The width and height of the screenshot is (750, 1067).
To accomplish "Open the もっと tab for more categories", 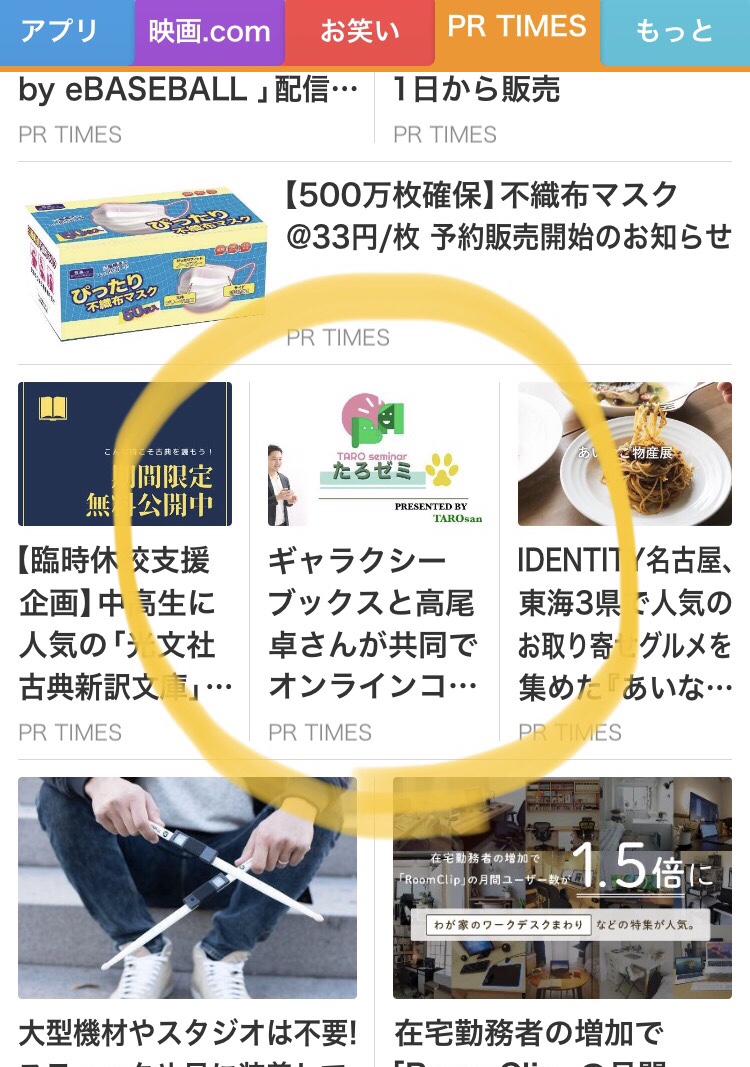I will click(x=674, y=31).
